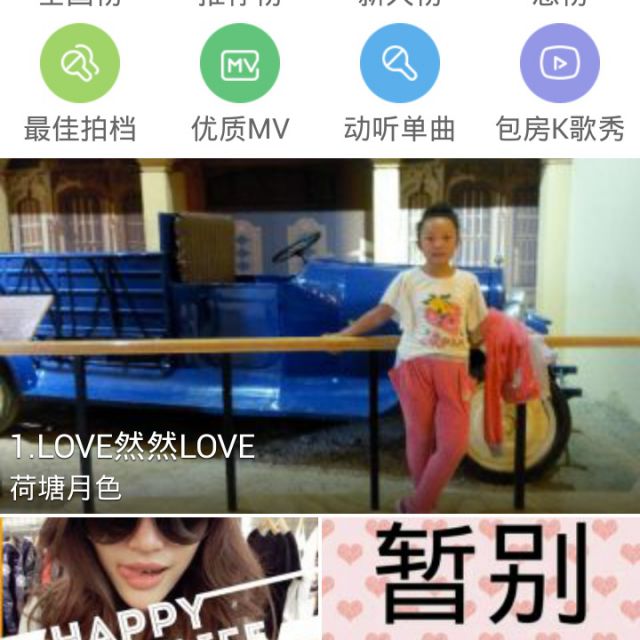Open the 1.LOVE然然LOVE video by 荷塘月色
The image size is (640, 640).
(320, 335)
